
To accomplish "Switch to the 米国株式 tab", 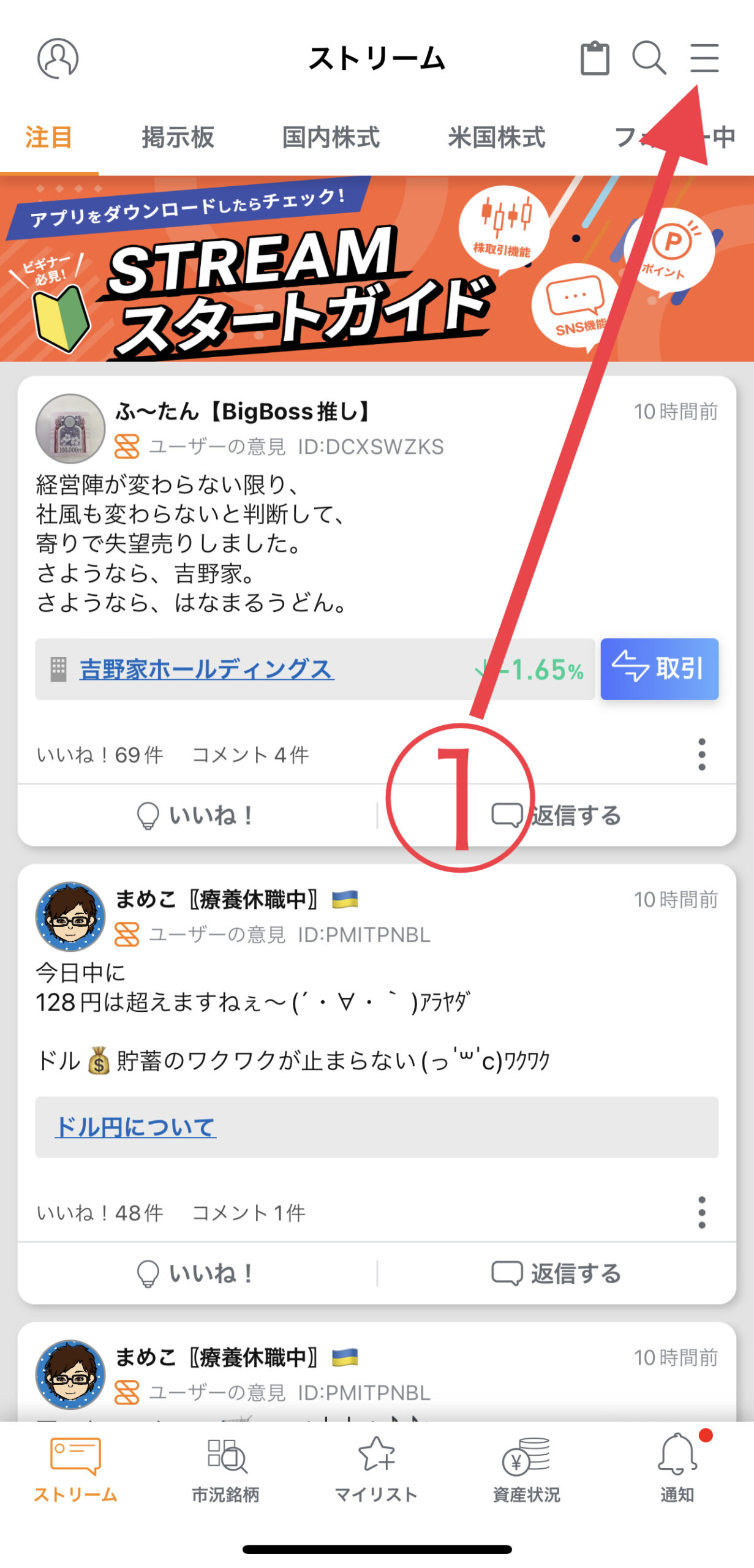I will [x=496, y=137].
